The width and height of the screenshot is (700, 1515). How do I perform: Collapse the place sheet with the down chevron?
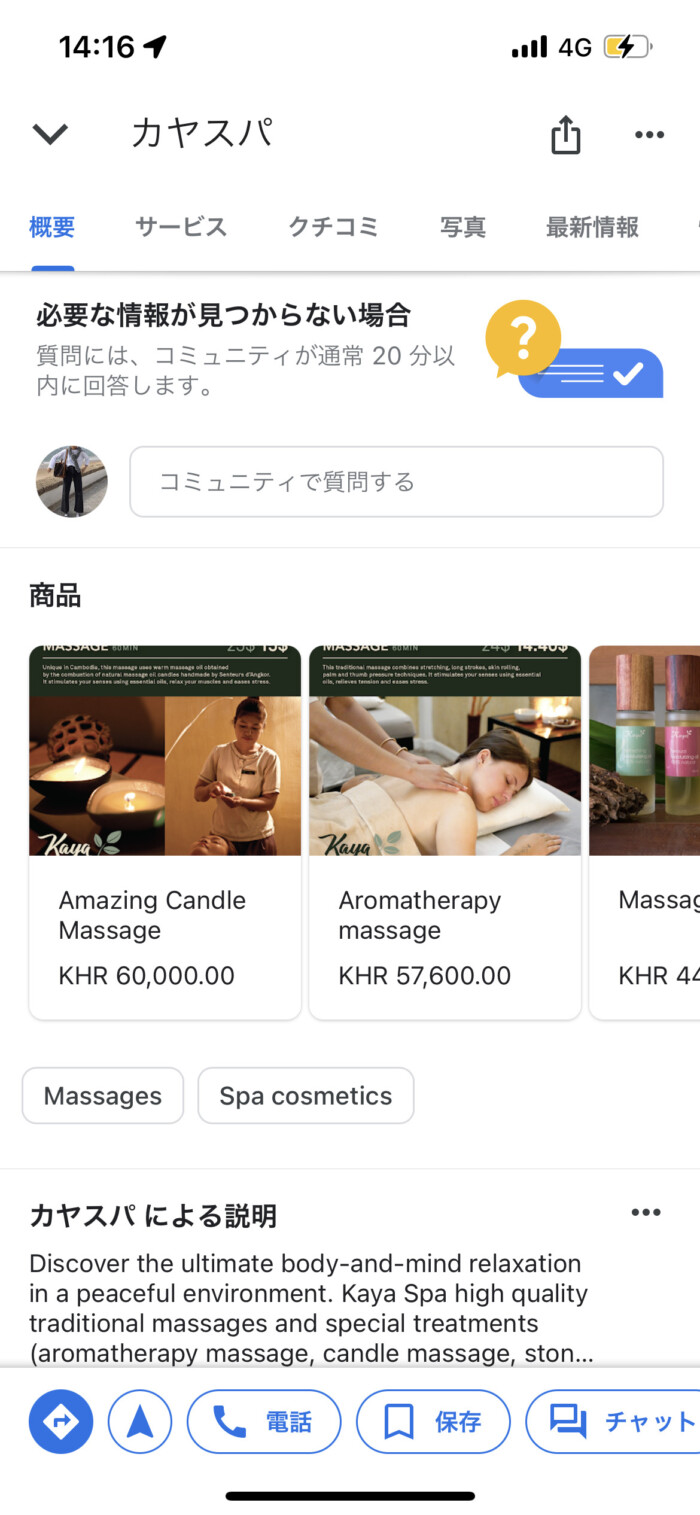pyautogui.click(x=50, y=134)
